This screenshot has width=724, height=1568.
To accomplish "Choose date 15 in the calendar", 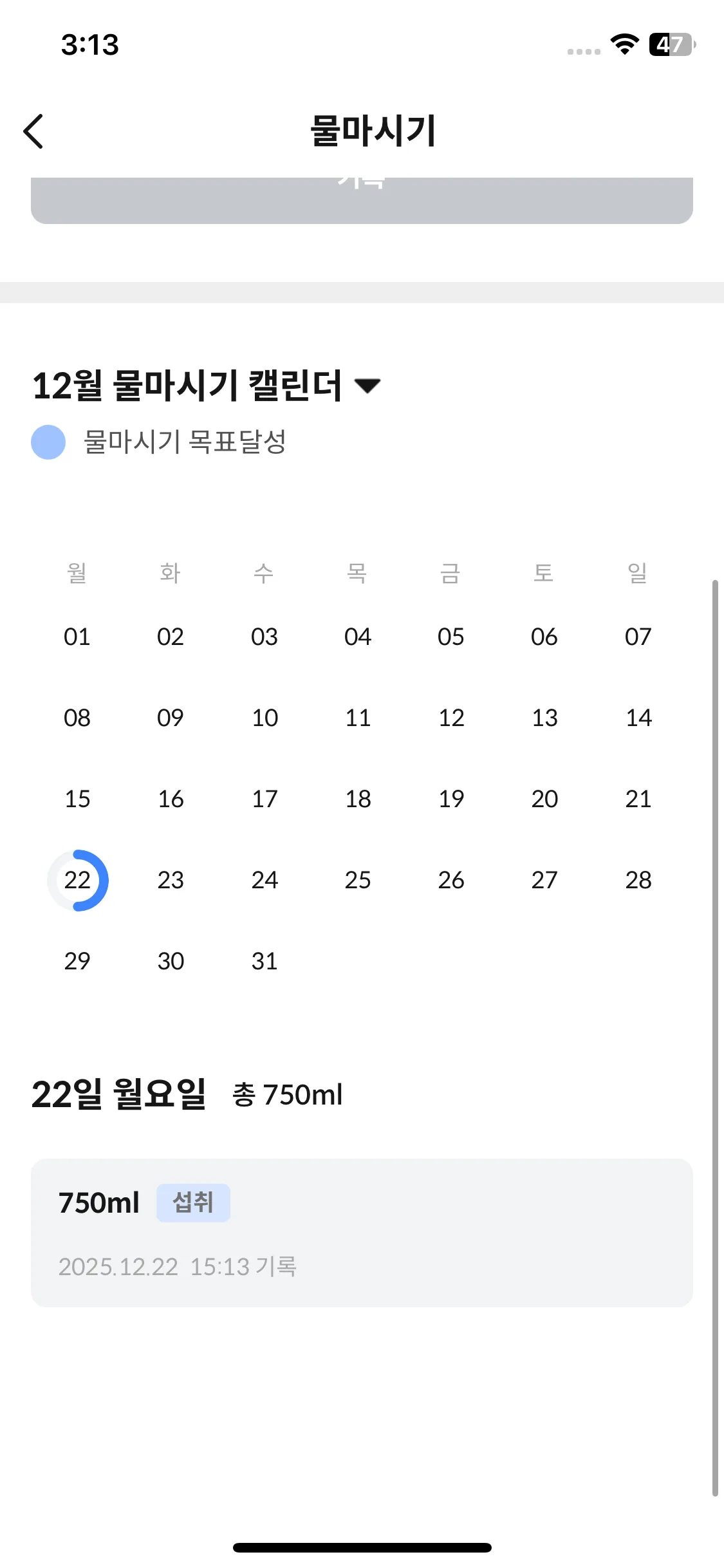I will point(77,799).
